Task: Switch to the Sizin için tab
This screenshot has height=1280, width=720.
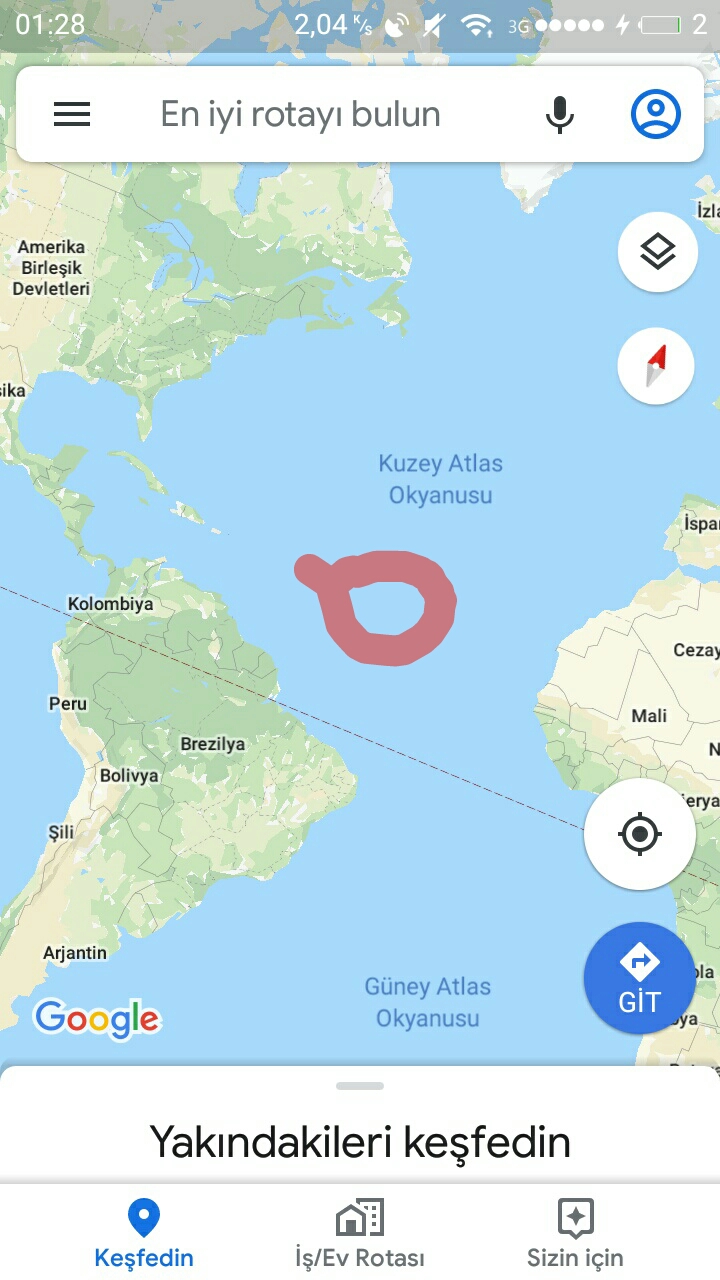Action: 575,1234
